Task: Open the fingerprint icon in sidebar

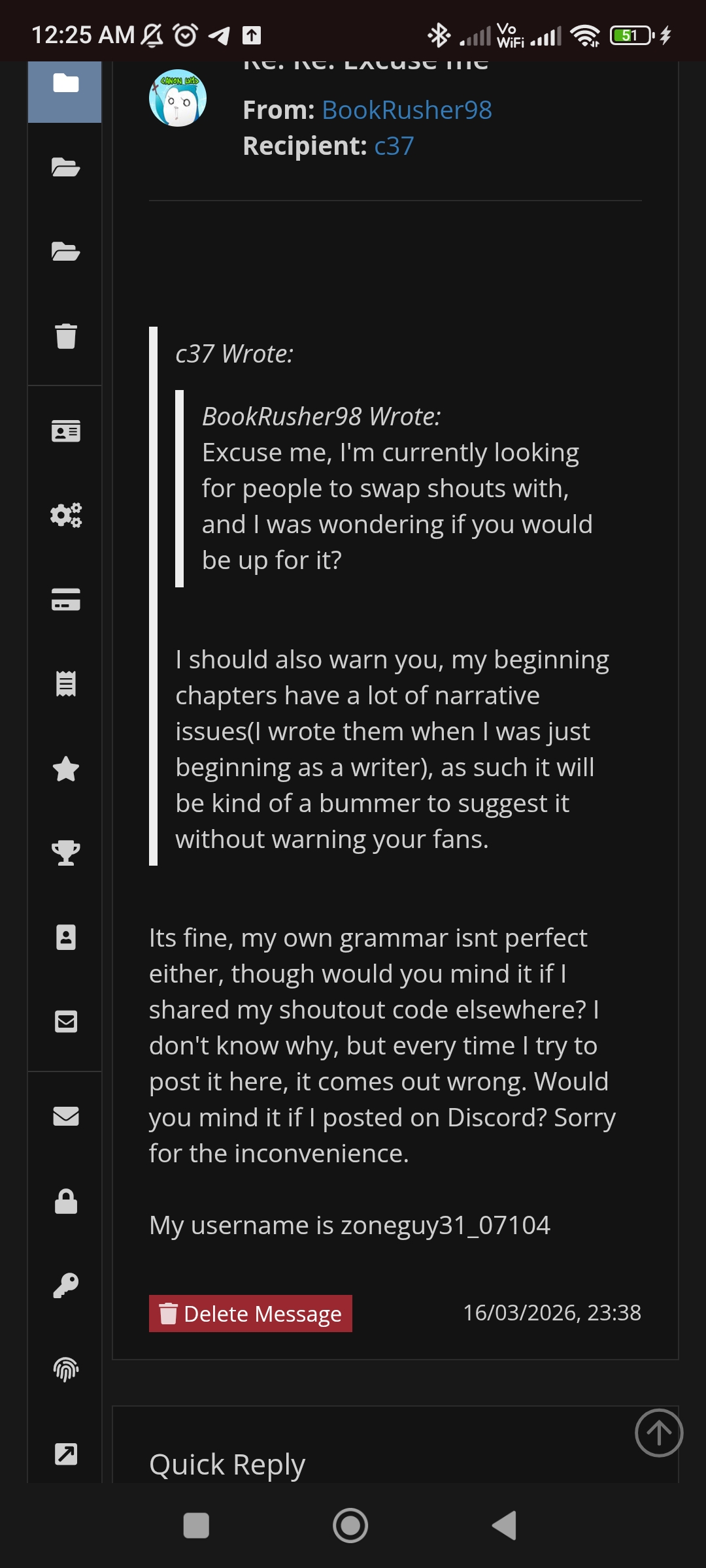Action: (64, 1369)
